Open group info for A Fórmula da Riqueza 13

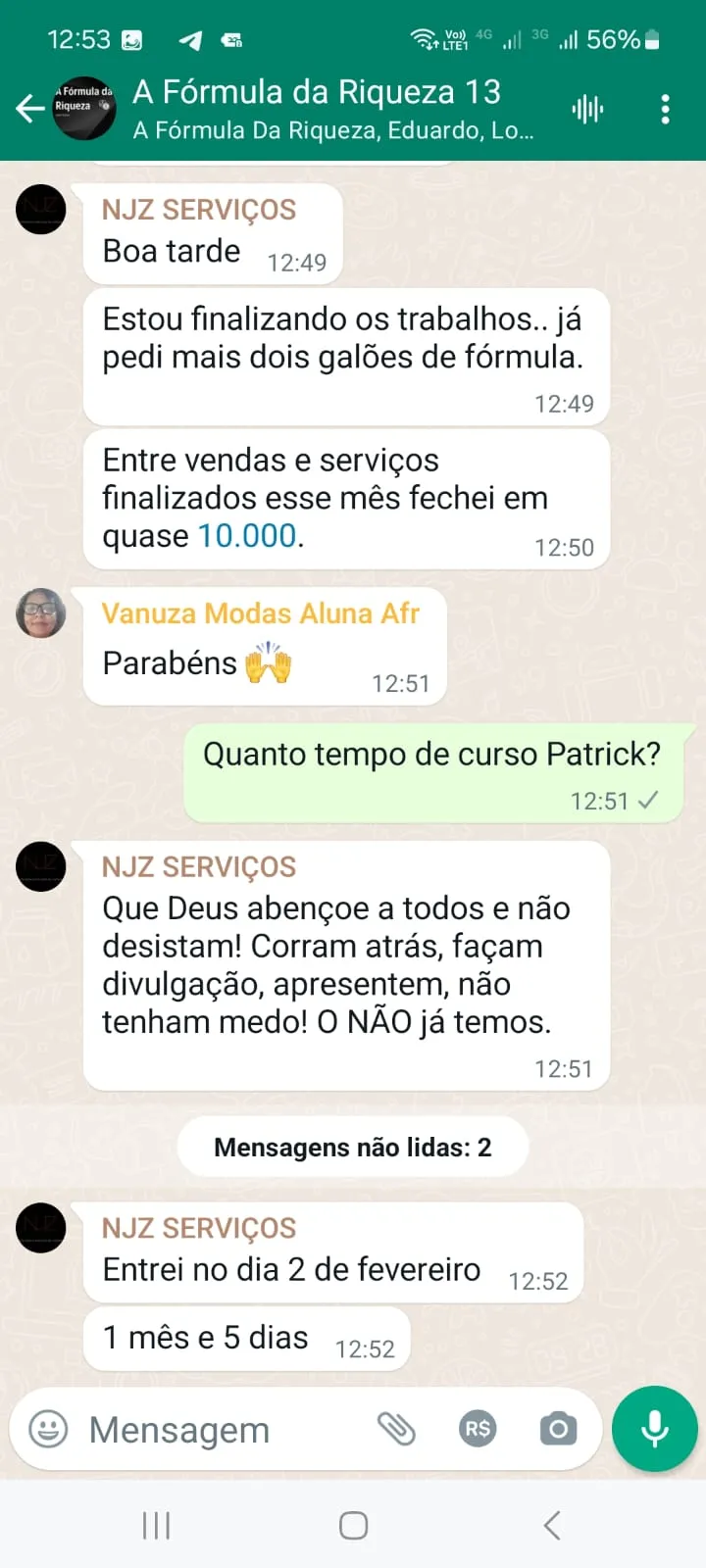click(x=333, y=108)
